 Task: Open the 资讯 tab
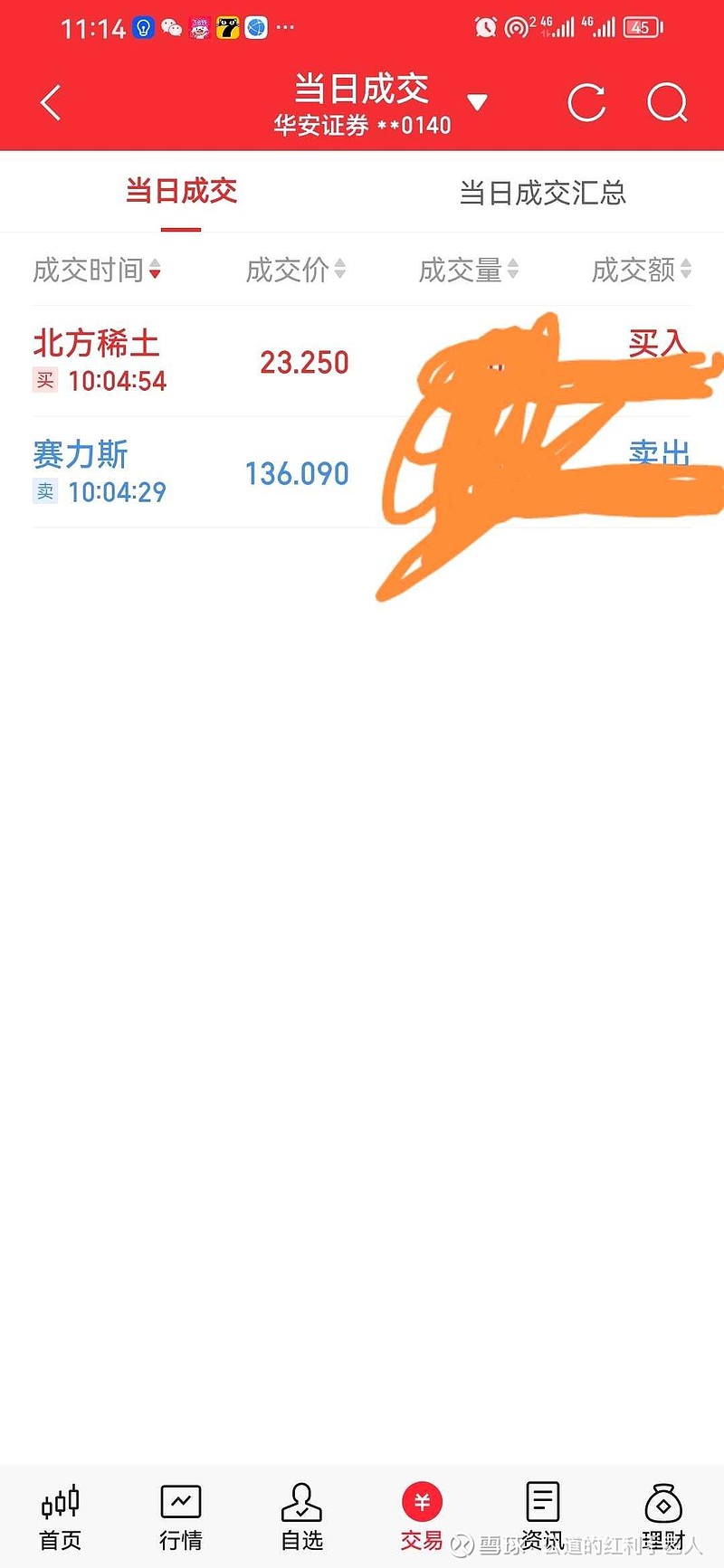click(x=542, y=1517)
